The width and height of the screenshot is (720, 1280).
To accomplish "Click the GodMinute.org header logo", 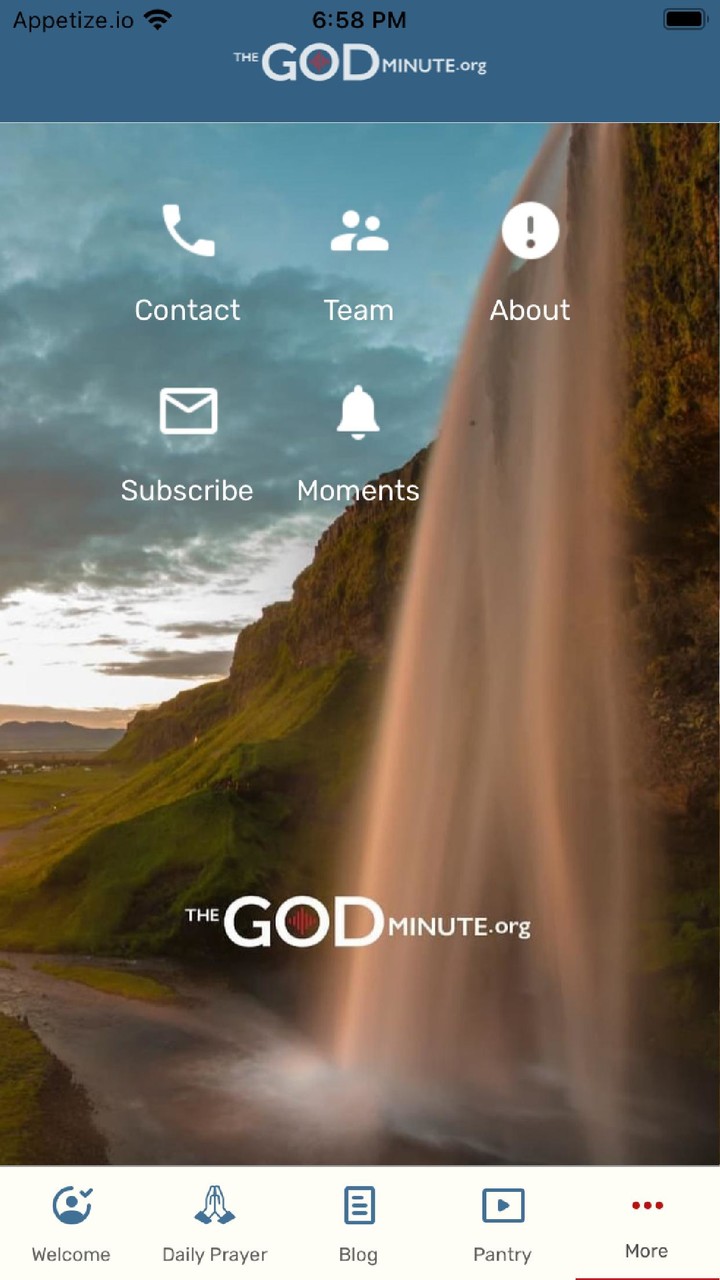I will (360, 62).
